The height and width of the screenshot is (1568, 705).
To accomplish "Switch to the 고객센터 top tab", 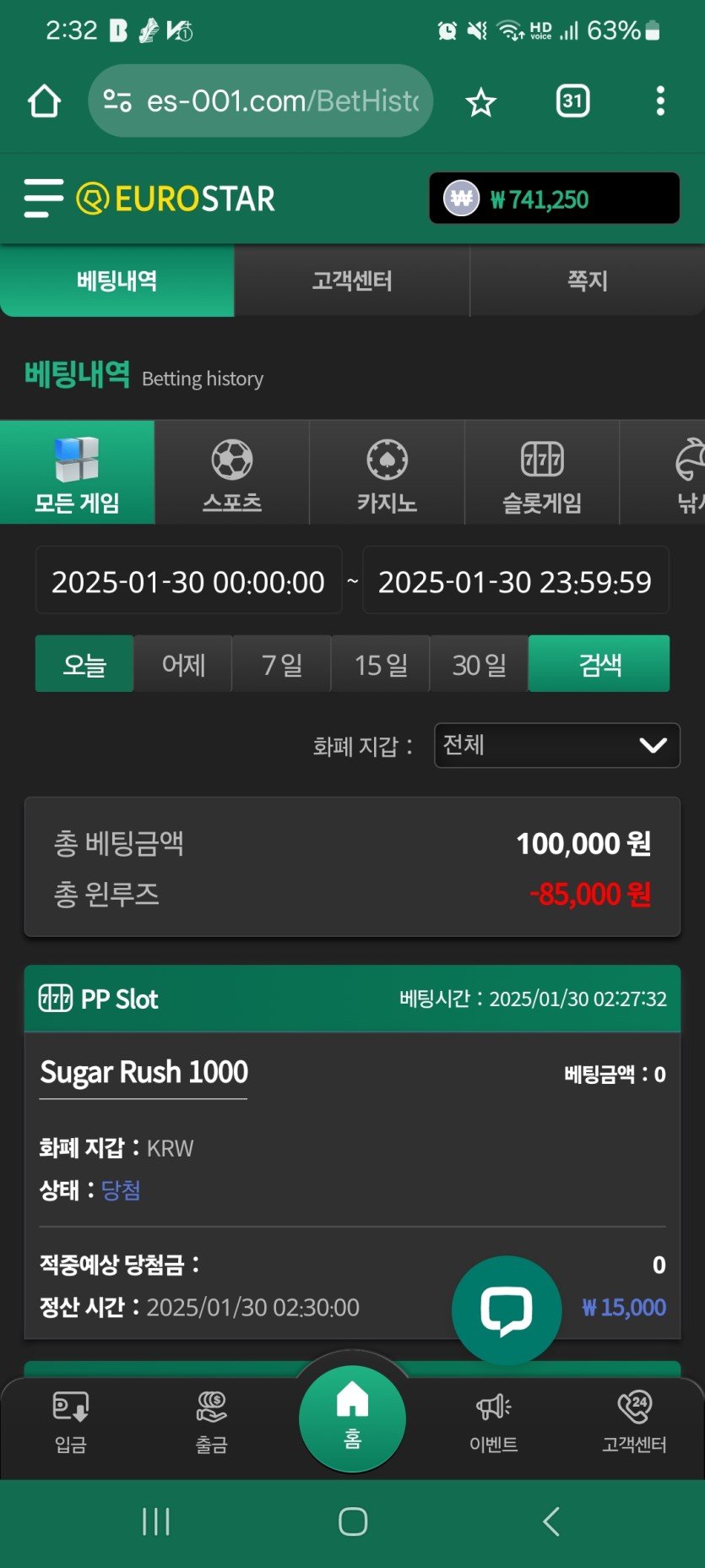I will point(351,280).
